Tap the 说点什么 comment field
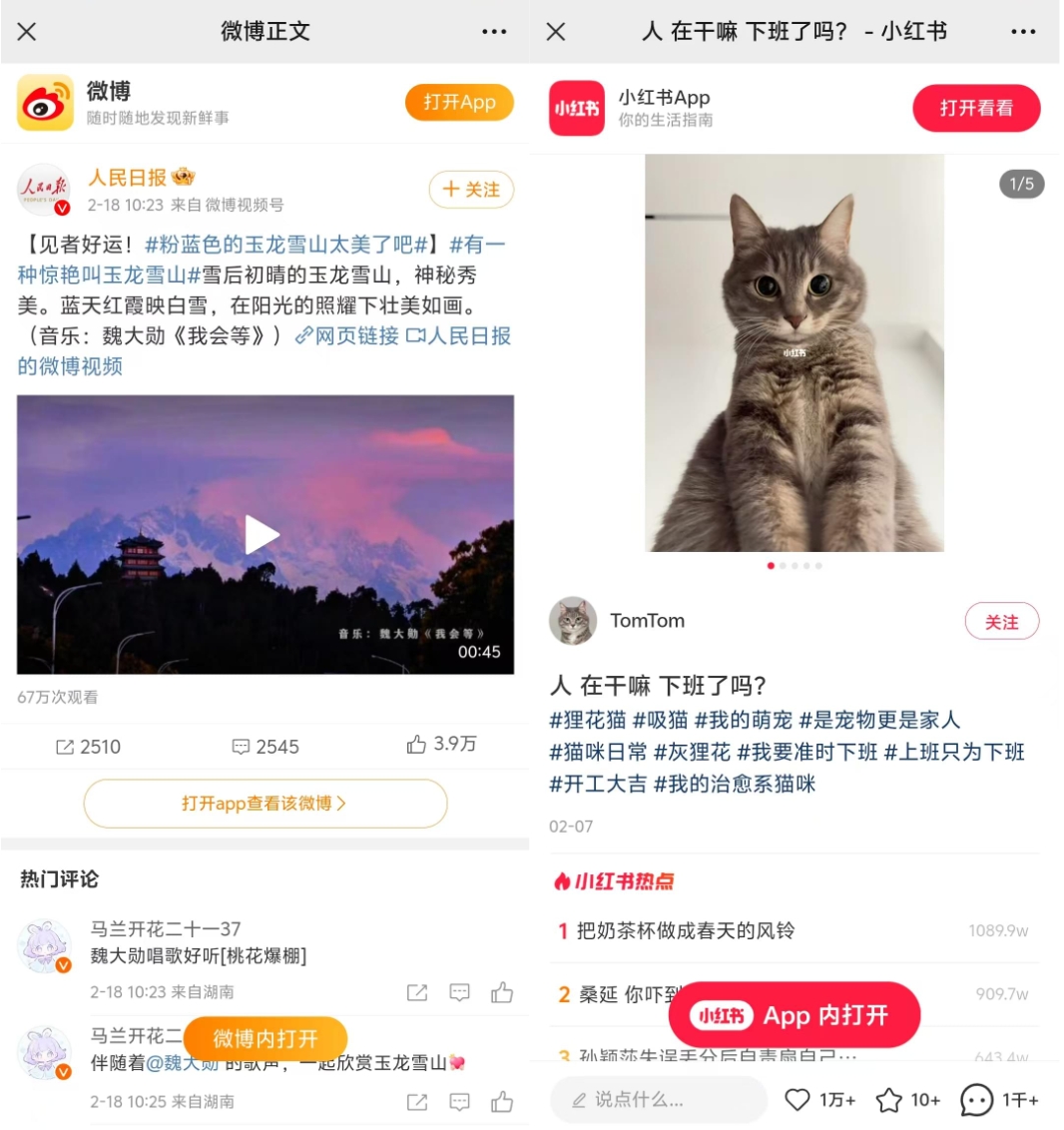Viewport: 1064px width, 1130px height. pyautogui.click(x=657, y=1100)
